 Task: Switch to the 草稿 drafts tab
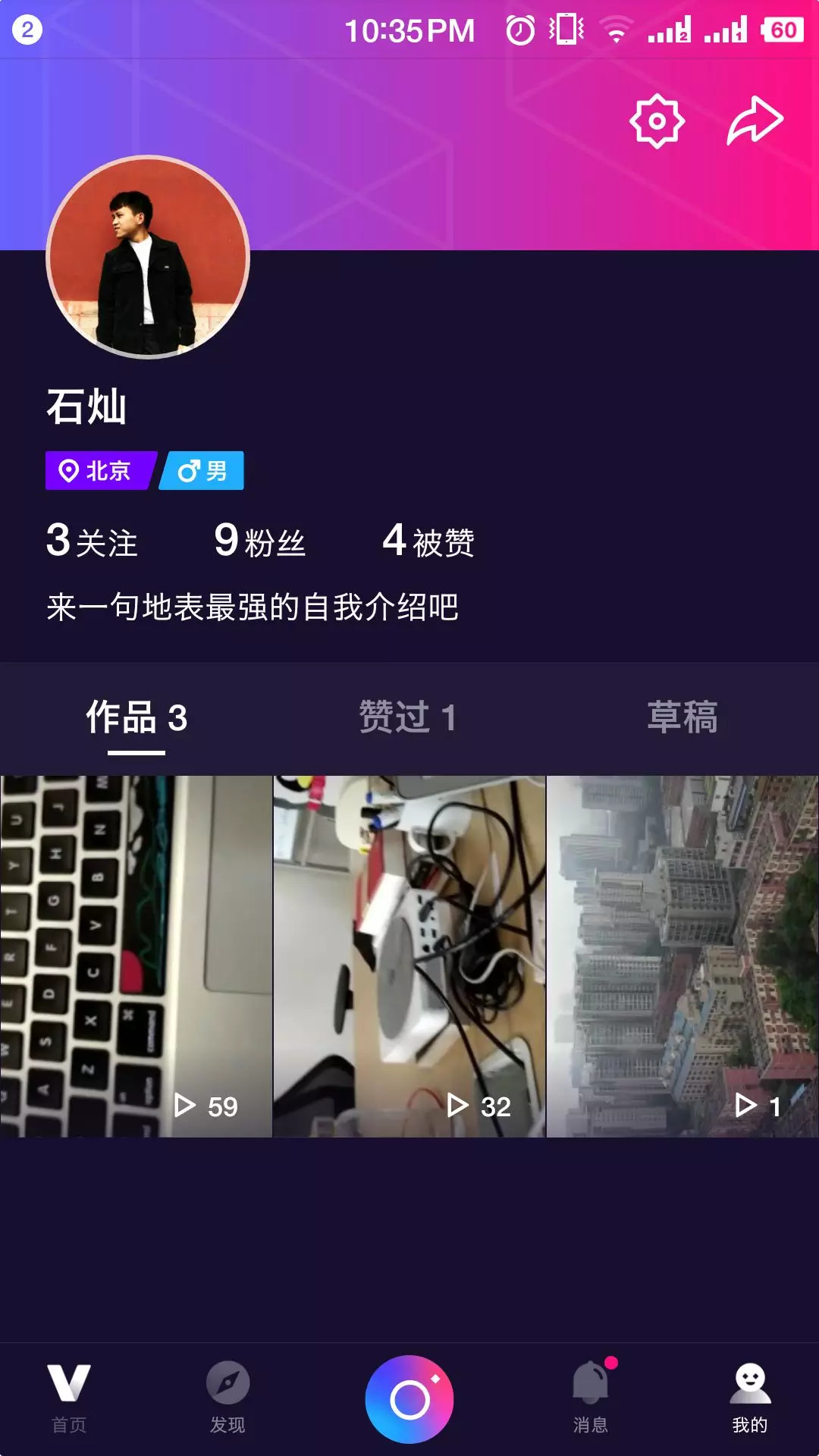[x=682, y=717]
